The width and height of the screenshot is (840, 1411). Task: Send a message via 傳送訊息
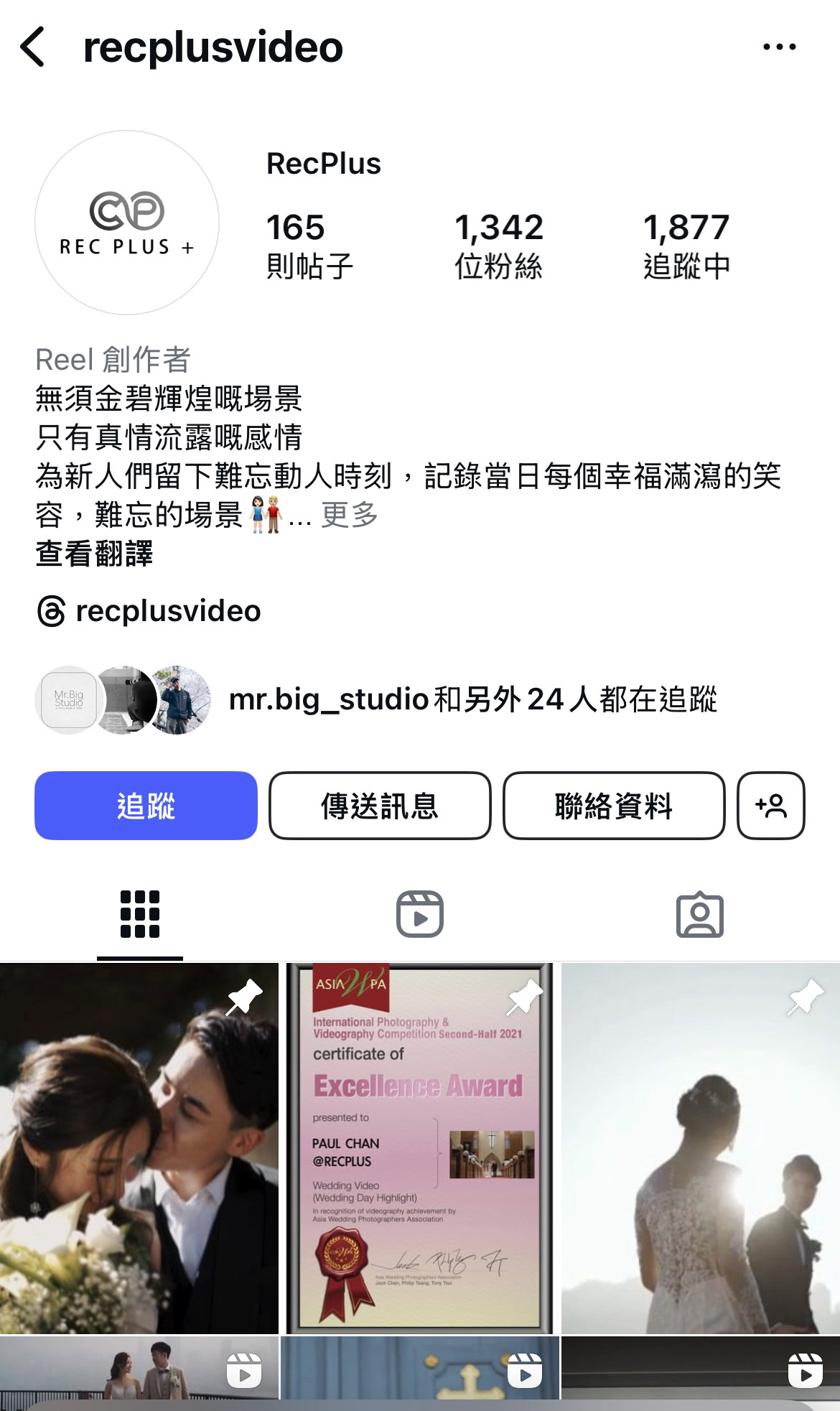(380, 806)
